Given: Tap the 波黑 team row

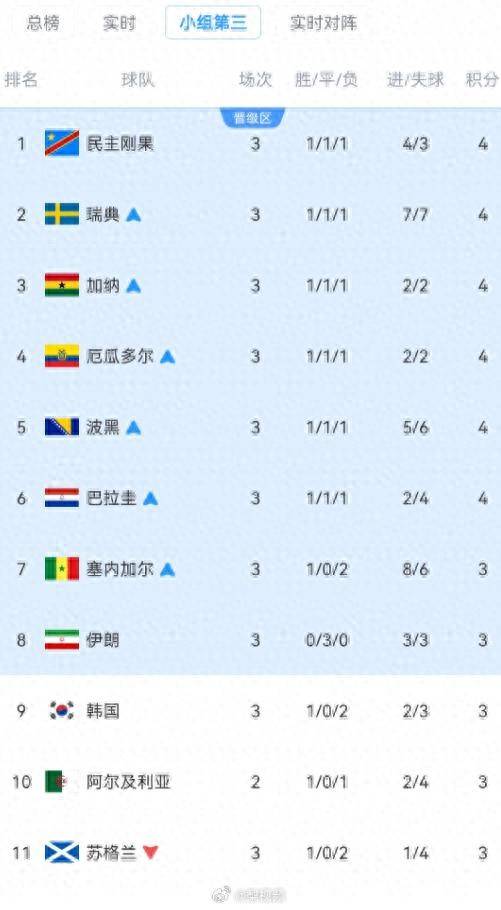Looking at the screenshot, I should 250,428.
